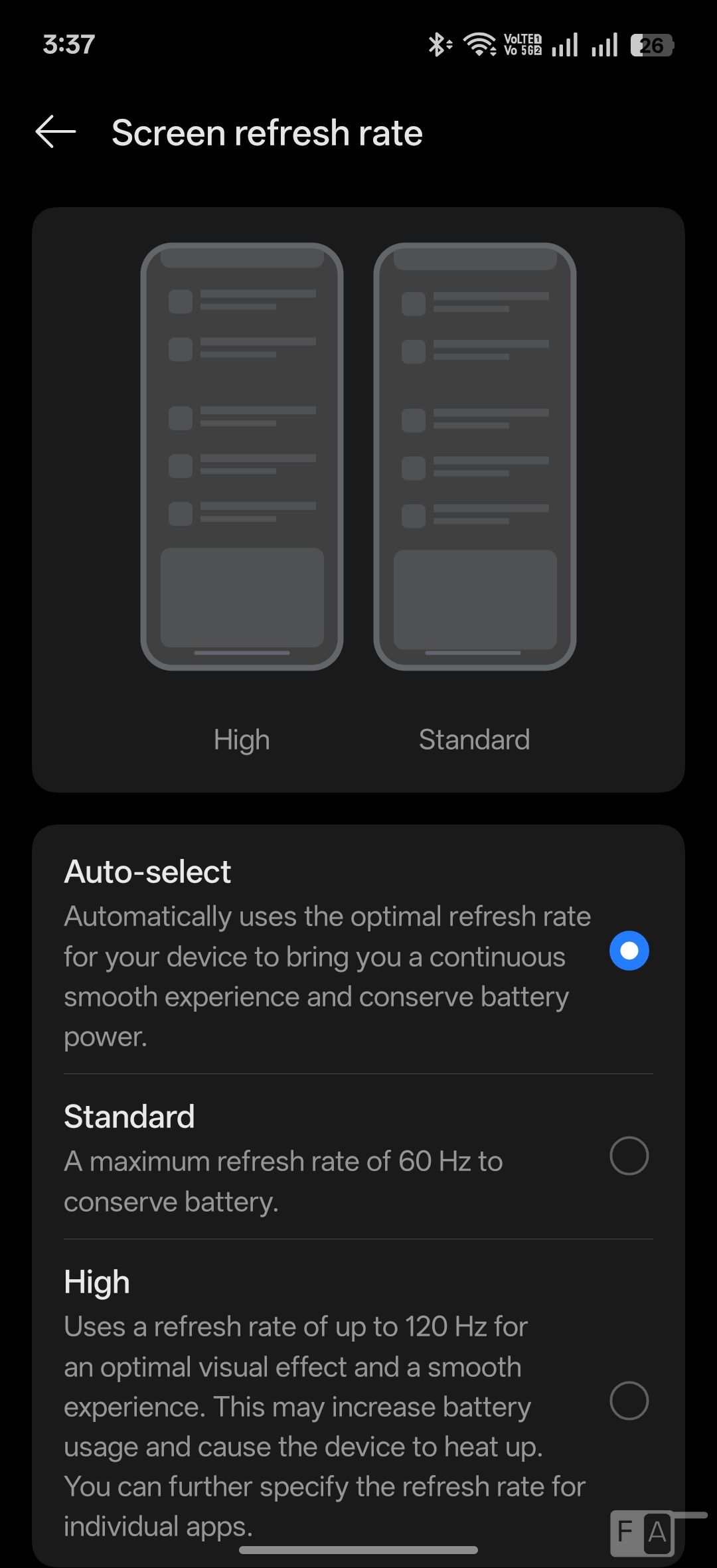This screenshot has height=1568, width=717.
Task: Choose the Standard 60 Hz option
Action: click(629, 1156)
